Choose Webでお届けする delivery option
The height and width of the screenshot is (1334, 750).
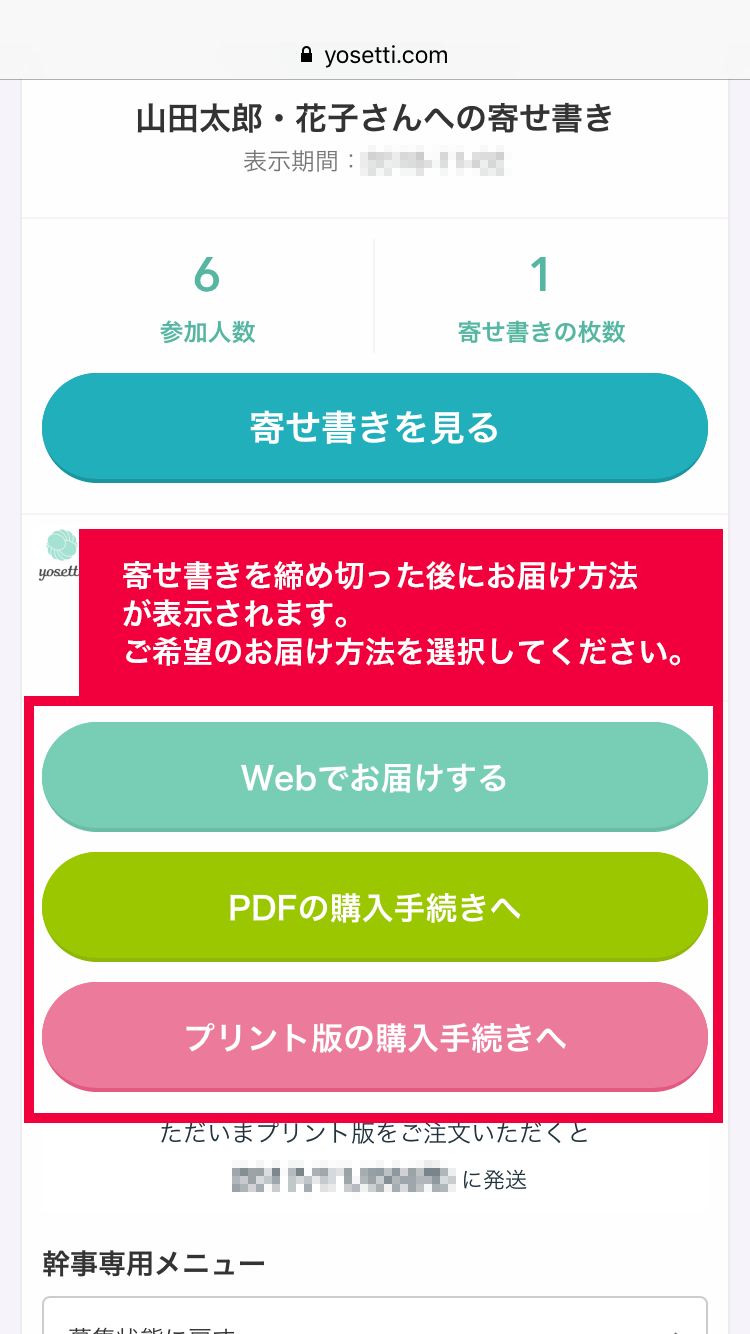375,777
